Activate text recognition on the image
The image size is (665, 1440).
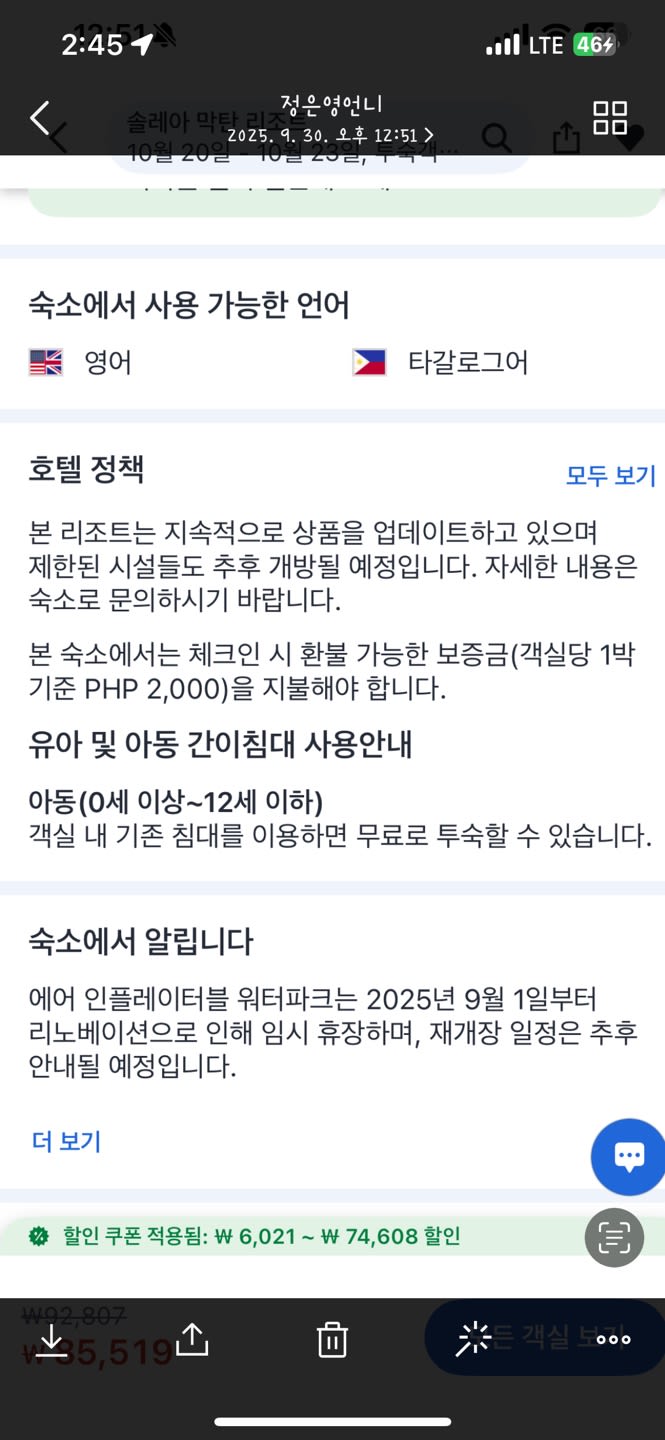(614, 1238)
